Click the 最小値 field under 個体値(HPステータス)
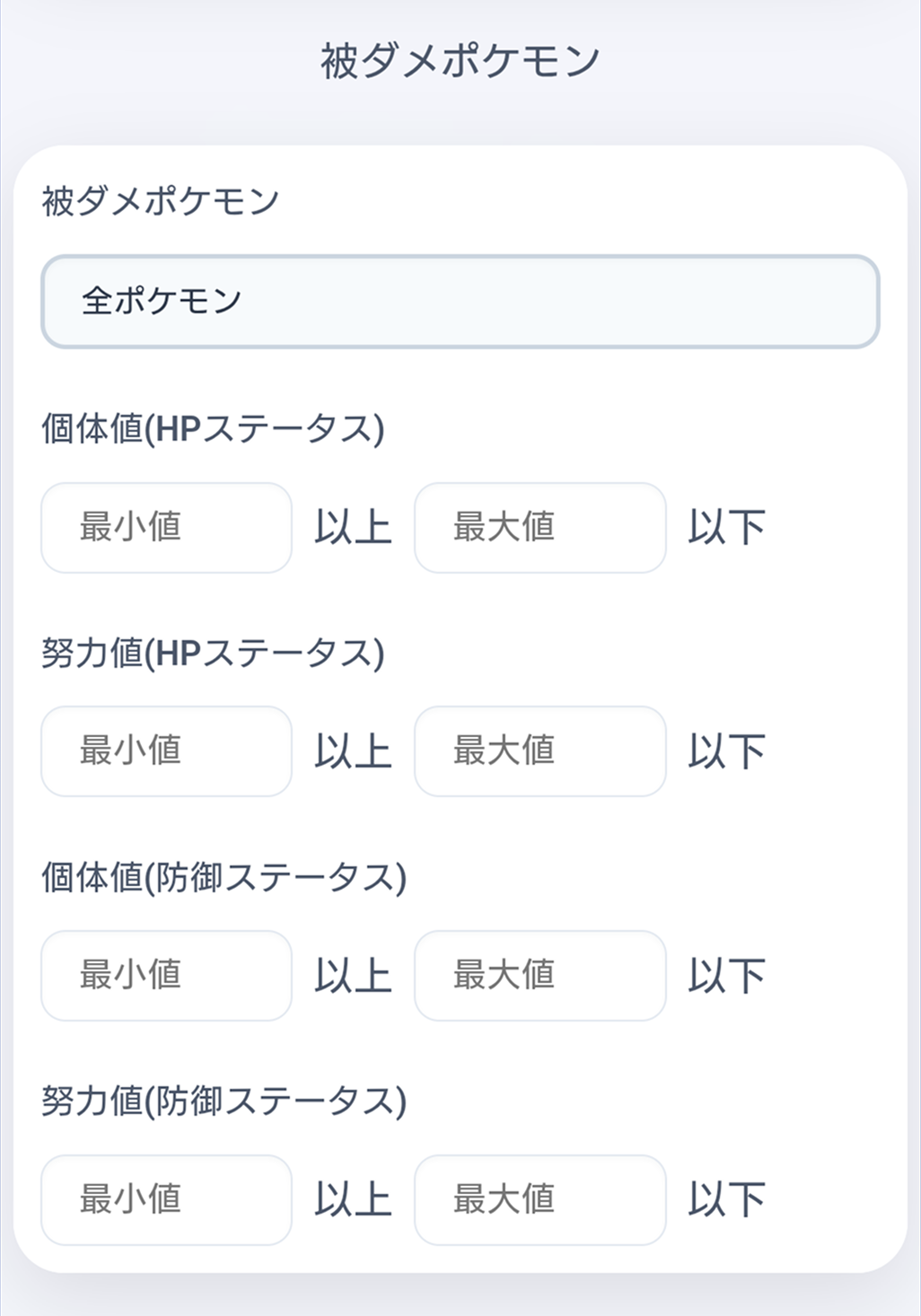 (165, 527)
